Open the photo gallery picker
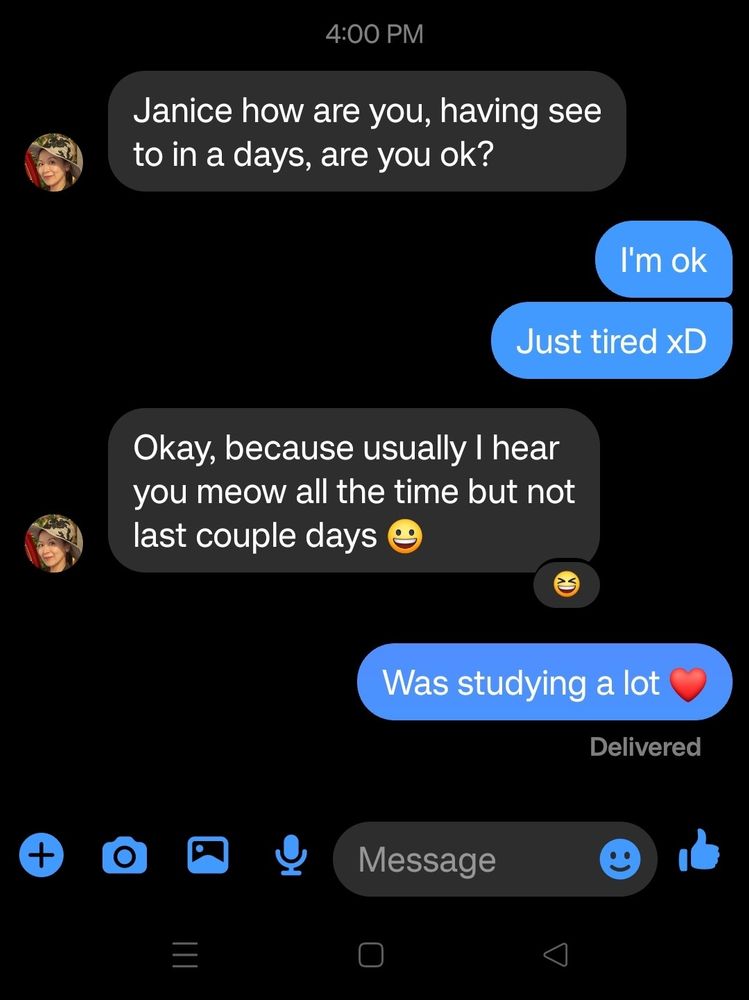 click(x=208, y=856)
